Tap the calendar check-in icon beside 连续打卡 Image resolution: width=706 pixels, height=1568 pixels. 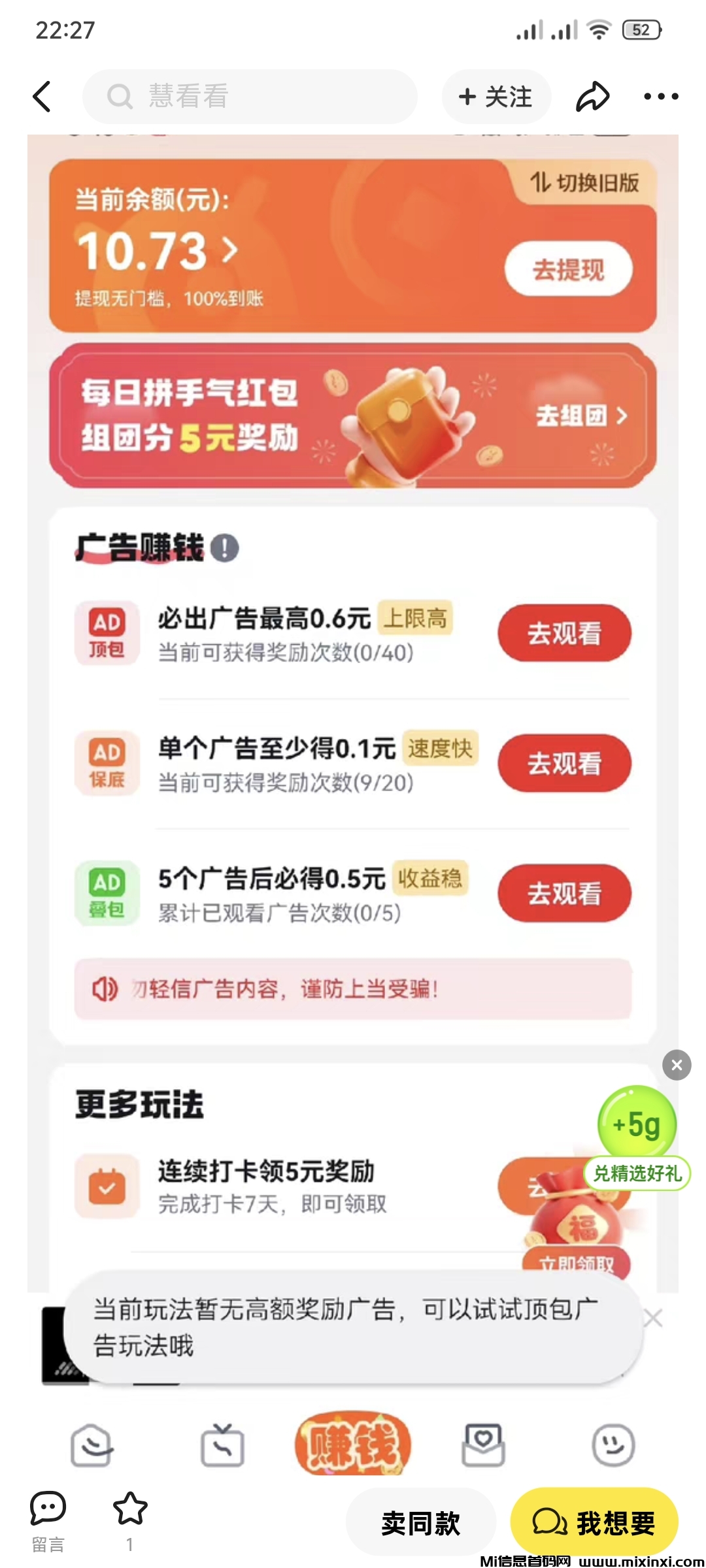[106, 1186]
